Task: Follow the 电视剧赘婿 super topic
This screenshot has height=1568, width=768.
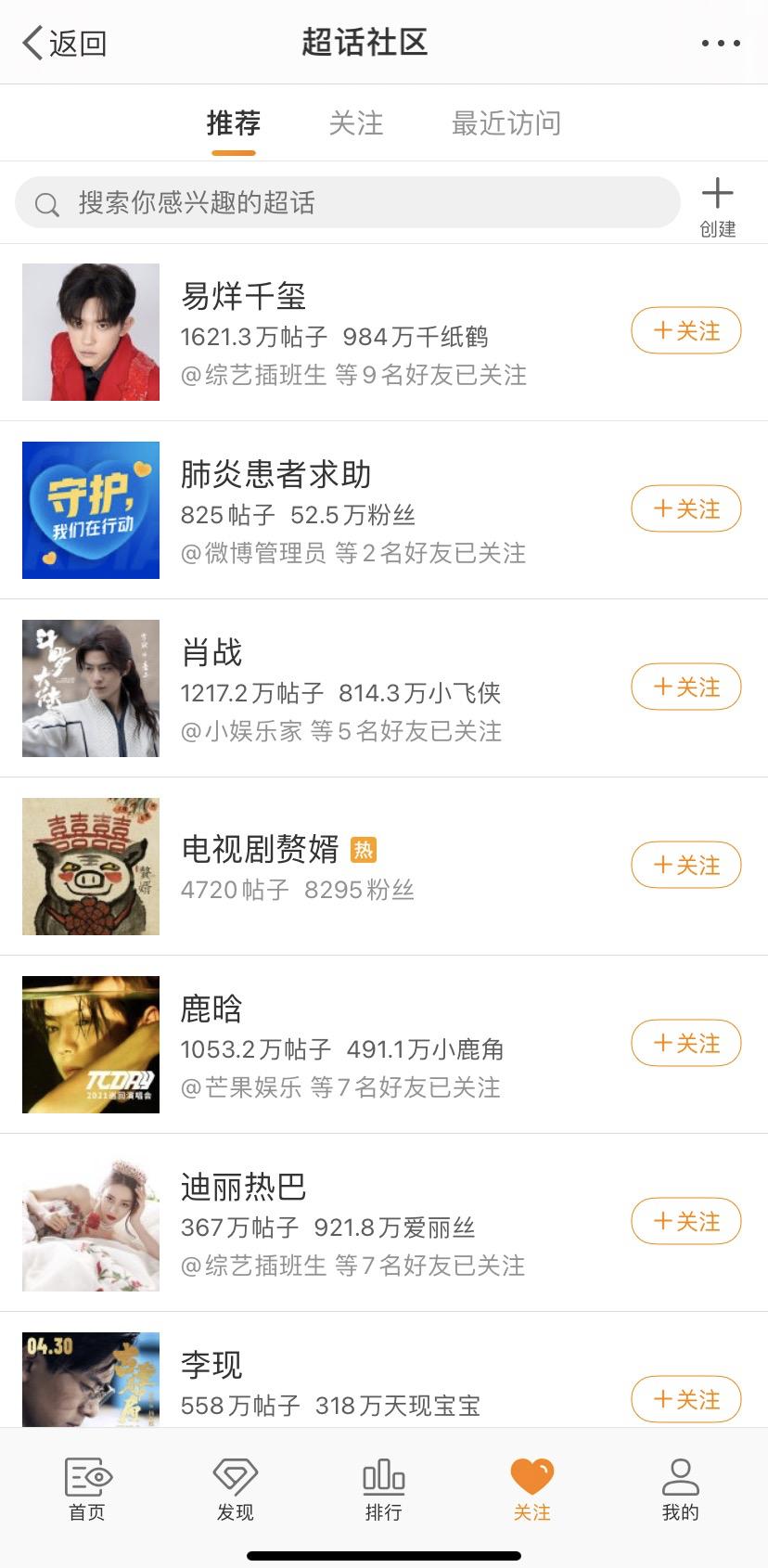Action: click(x=685, y=866)
